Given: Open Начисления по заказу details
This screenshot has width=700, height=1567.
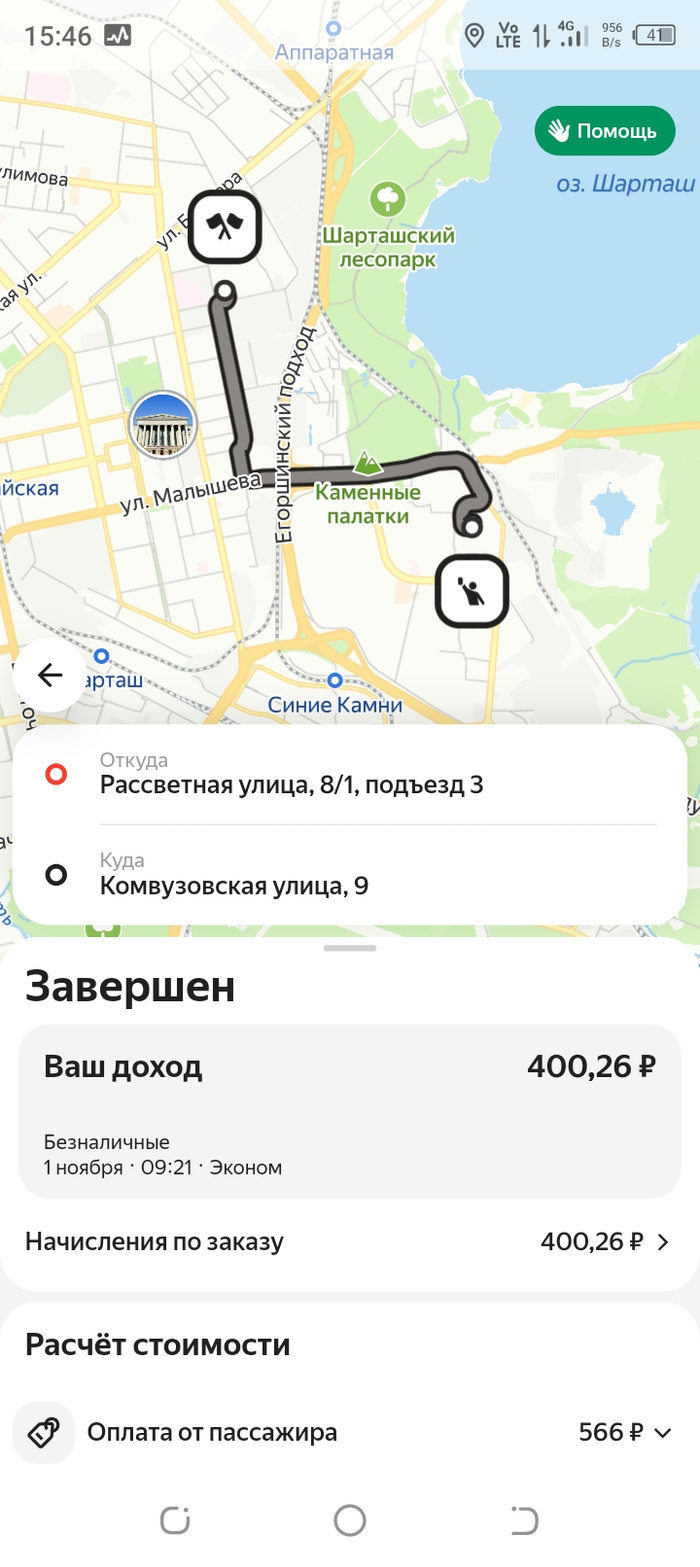Looking at the screenshot, I should [347, 1242].
